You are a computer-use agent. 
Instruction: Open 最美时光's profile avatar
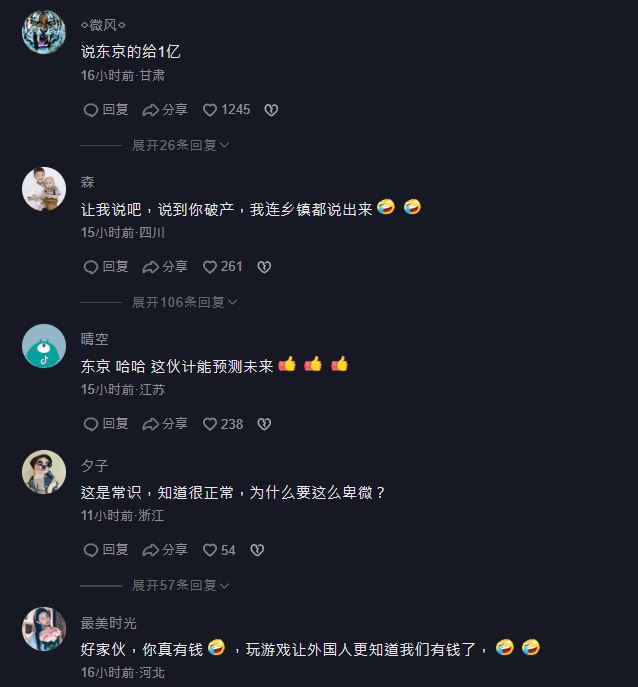(x=44, y=629)
